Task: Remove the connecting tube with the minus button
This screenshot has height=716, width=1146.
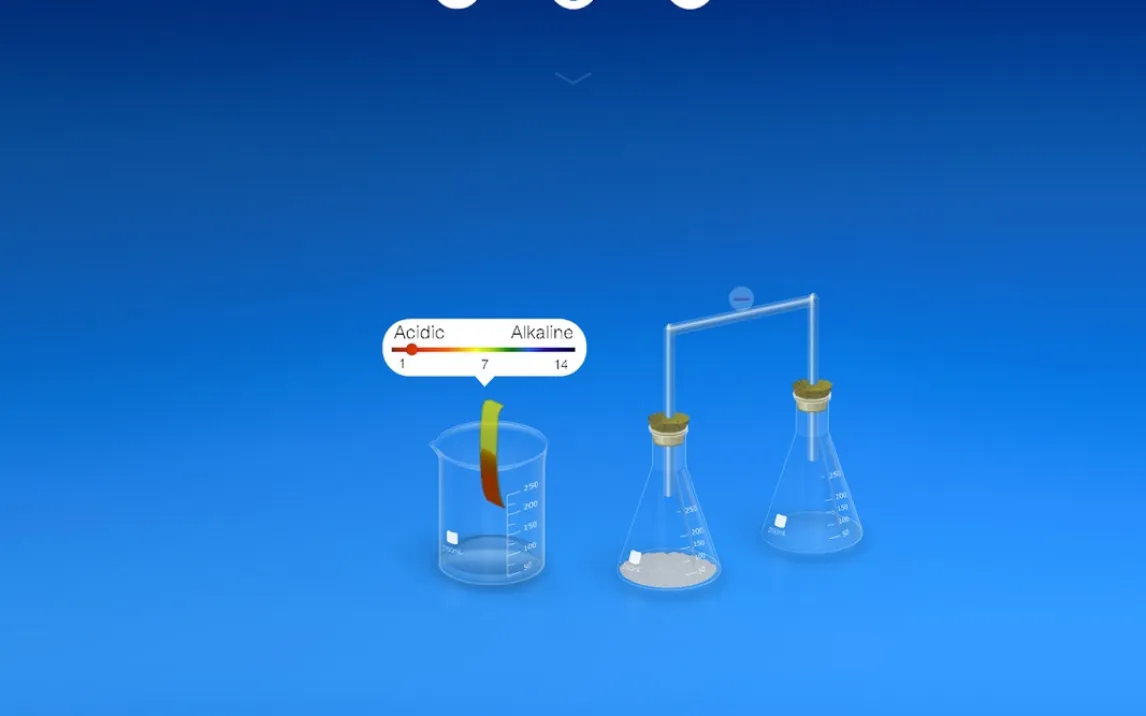Action: point(741,298)
